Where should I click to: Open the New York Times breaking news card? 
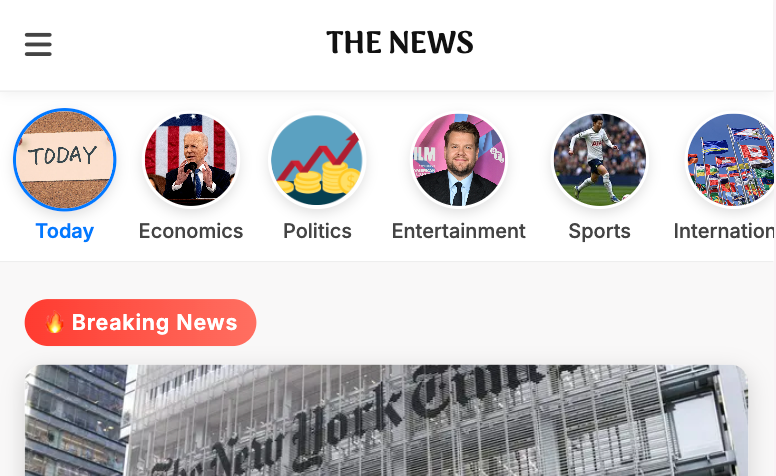[x=386, y=420]
